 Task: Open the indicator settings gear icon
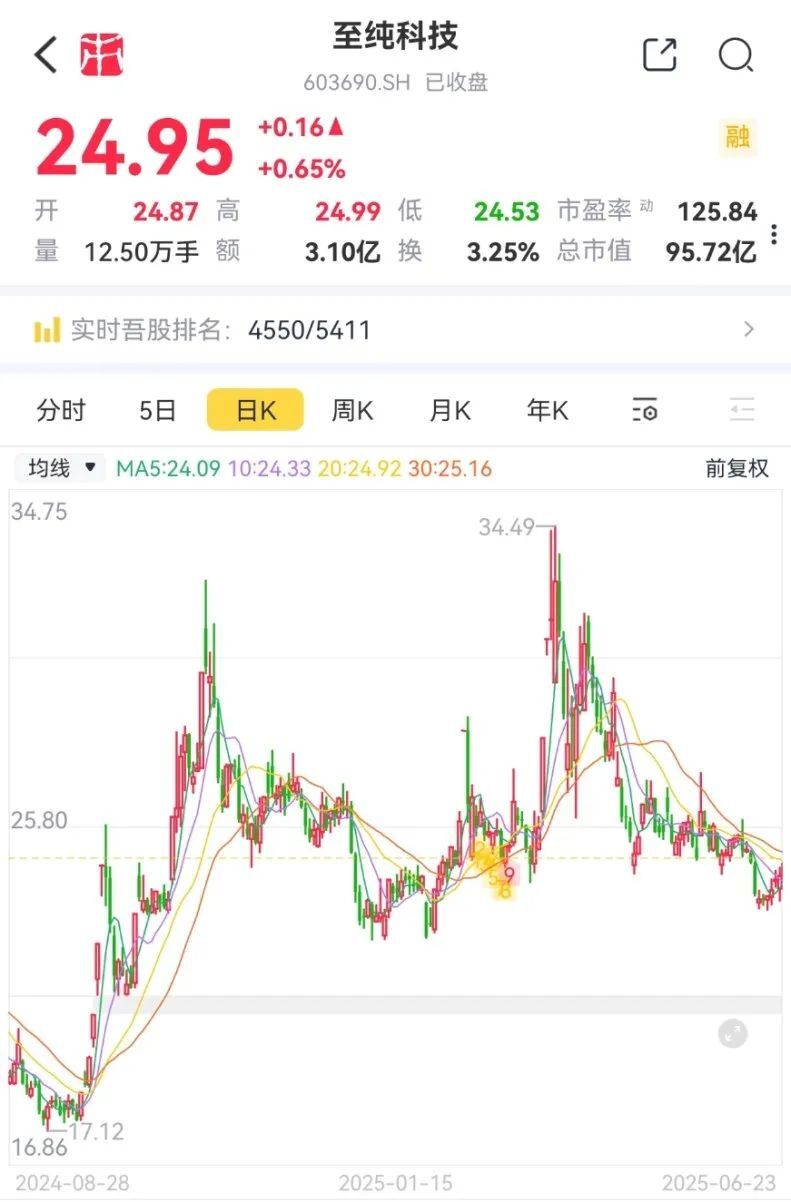tap(645, 410)
